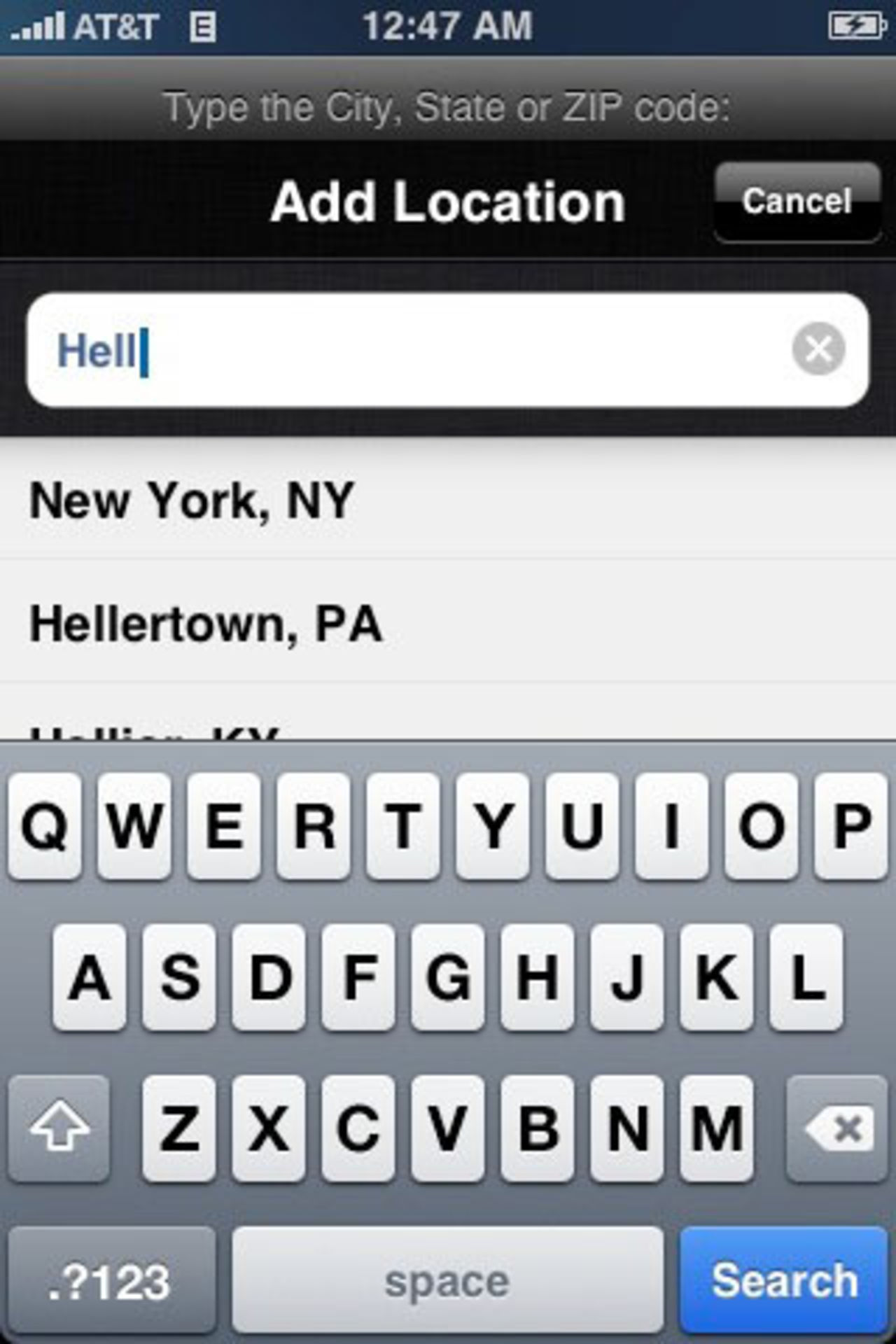Switch keyboard to numbers with .?123 key
The image size is (896, 1344).
click(x=111, y=1280)
